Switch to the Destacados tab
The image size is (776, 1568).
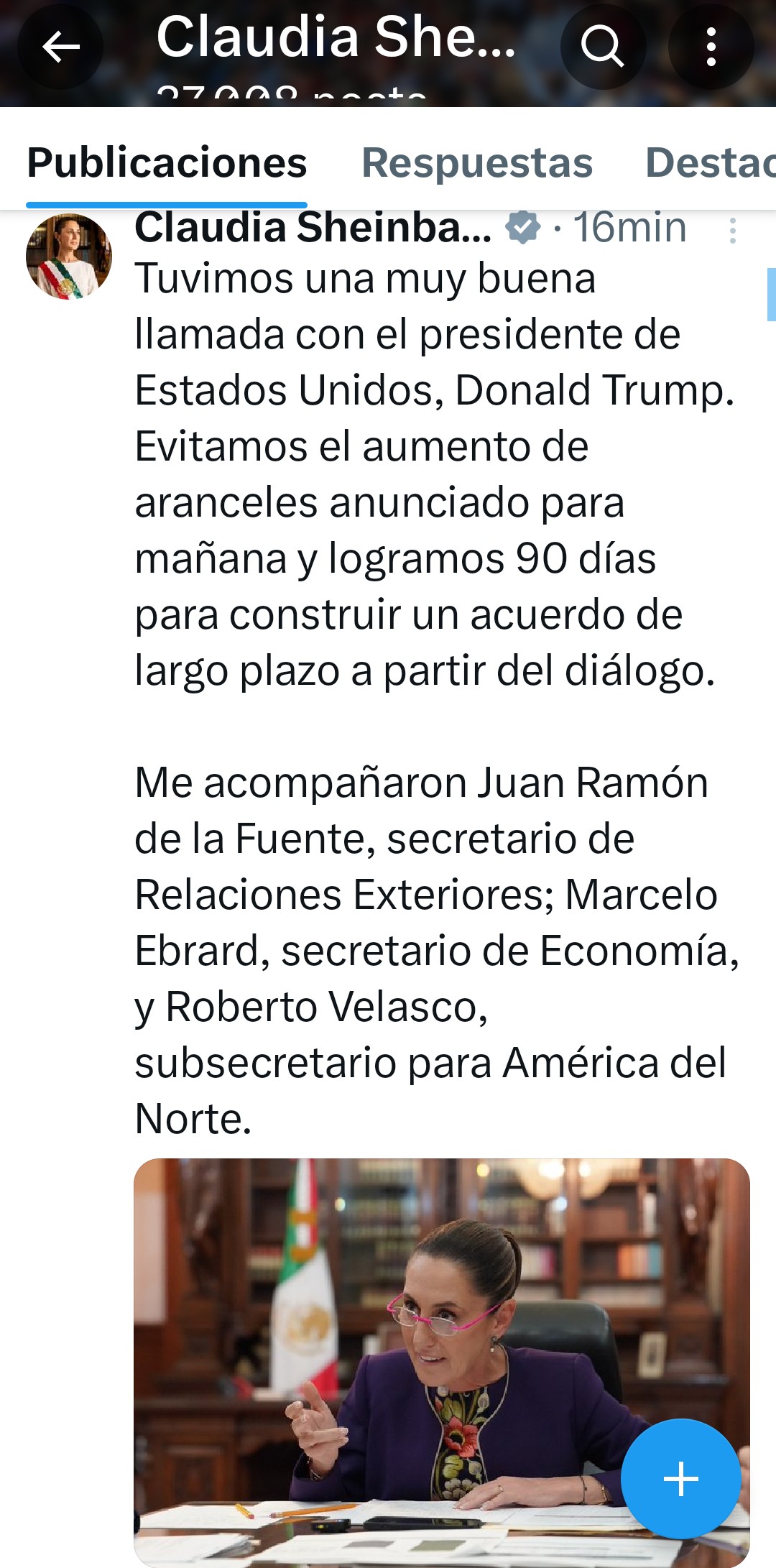tap(710, 162)
